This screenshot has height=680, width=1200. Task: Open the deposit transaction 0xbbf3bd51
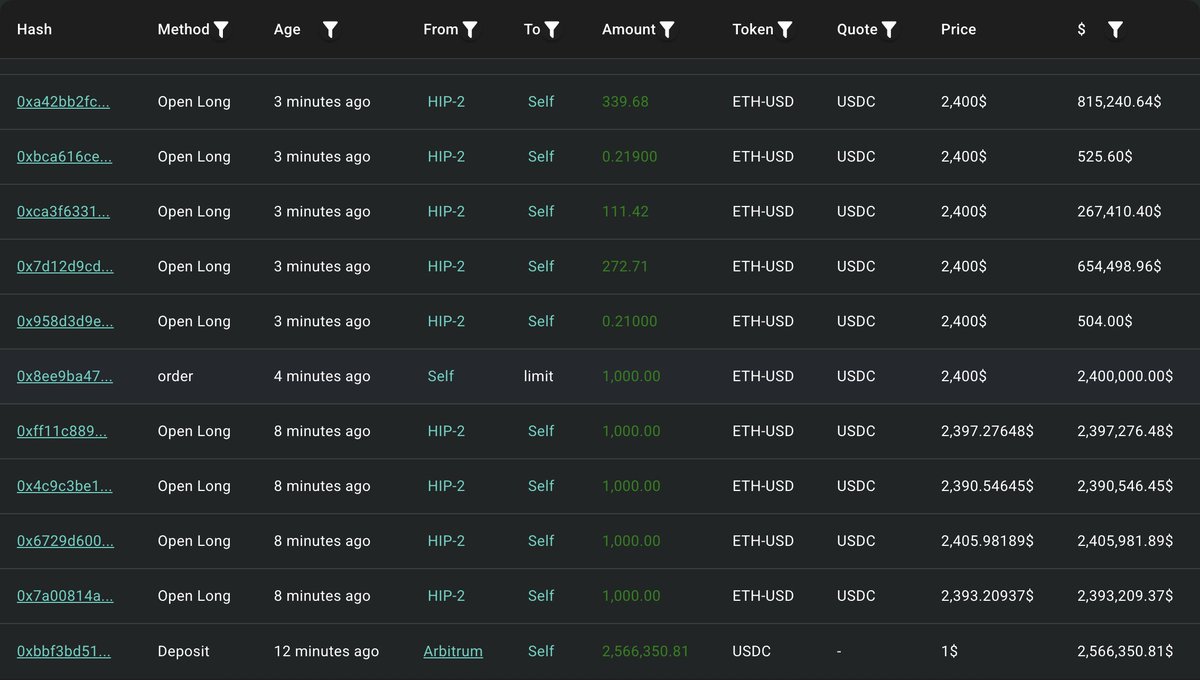pos(63,652)
